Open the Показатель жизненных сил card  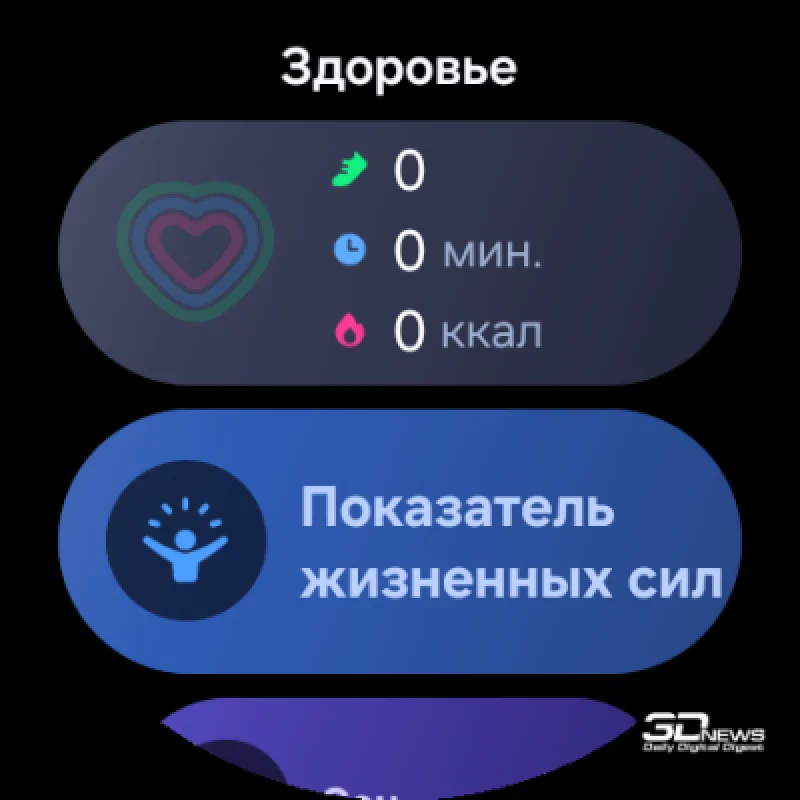pos(400,540)
